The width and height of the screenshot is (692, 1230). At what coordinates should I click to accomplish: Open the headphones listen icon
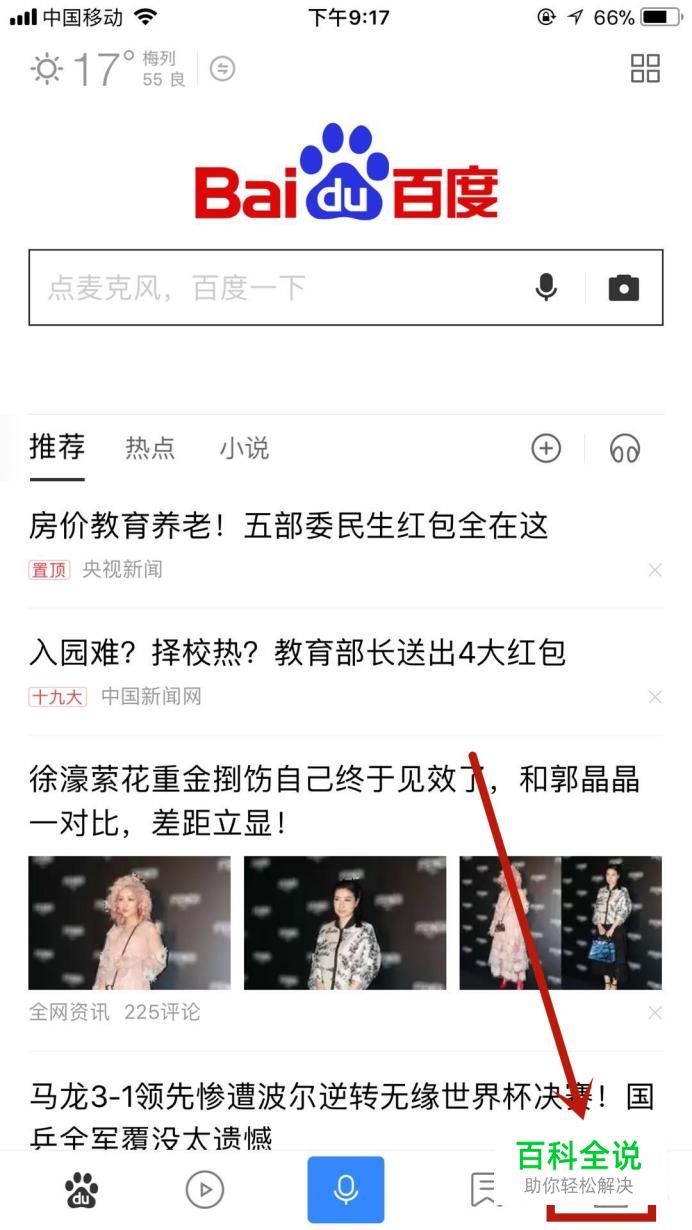point(625,449)
